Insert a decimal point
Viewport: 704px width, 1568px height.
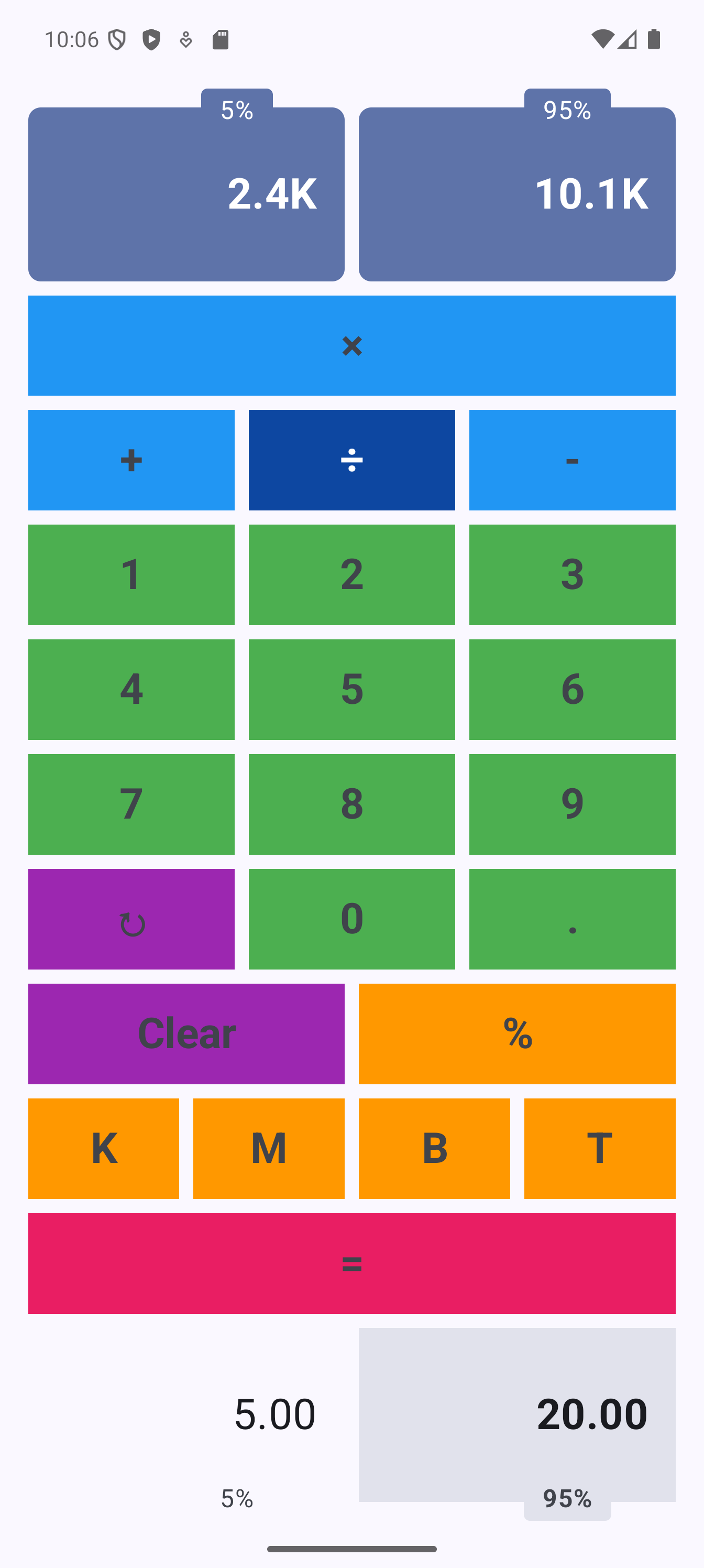pos(572,919)
